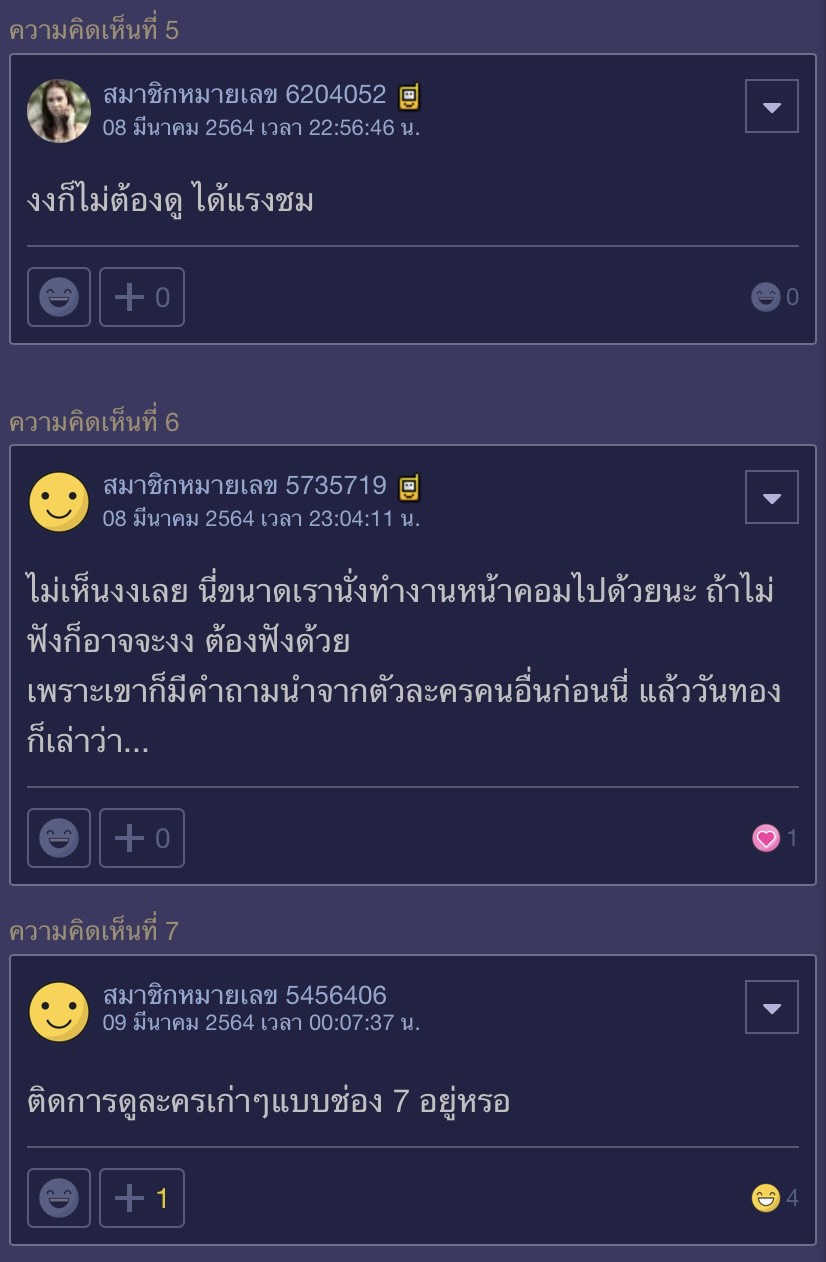Open dropdown menu on comment 6
826x1262 pixels.
(771, 497)
